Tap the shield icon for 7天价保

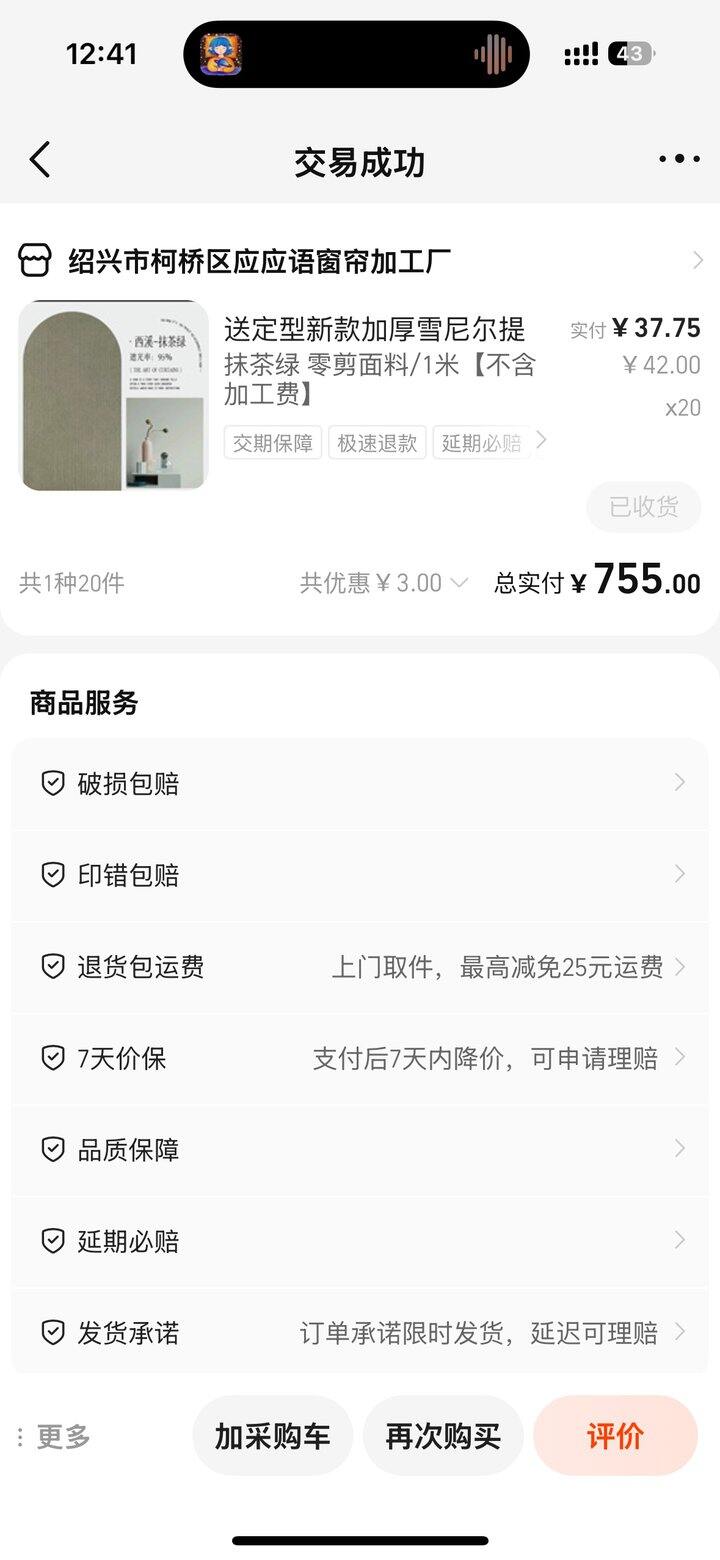click(x=52, y=1057)
